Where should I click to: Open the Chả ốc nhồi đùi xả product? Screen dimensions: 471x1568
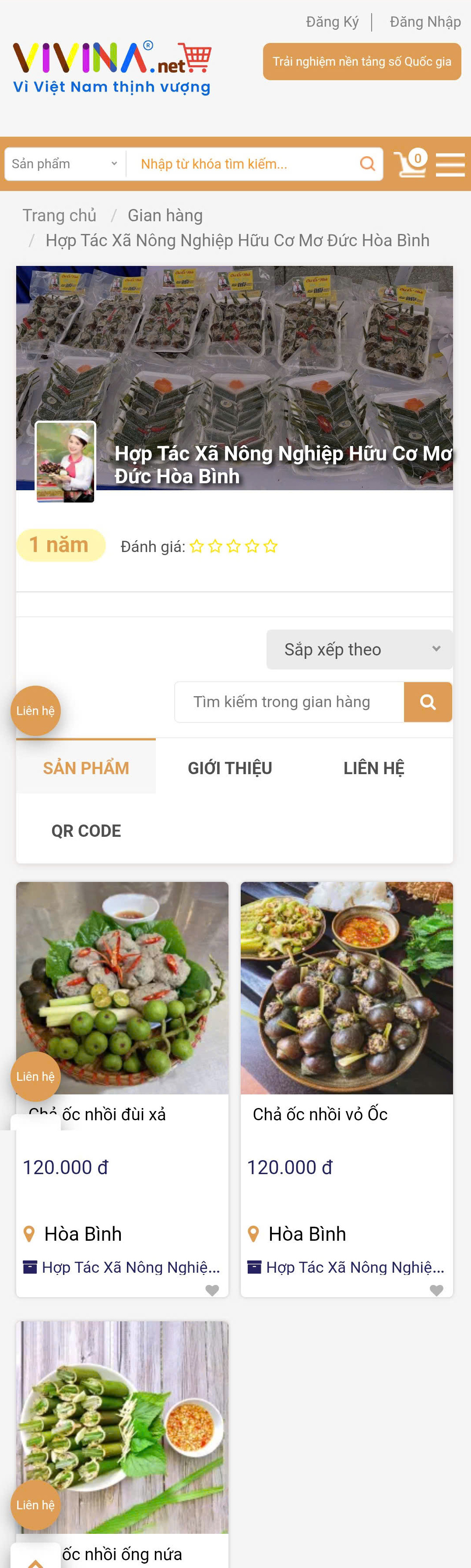coord(122,988)
